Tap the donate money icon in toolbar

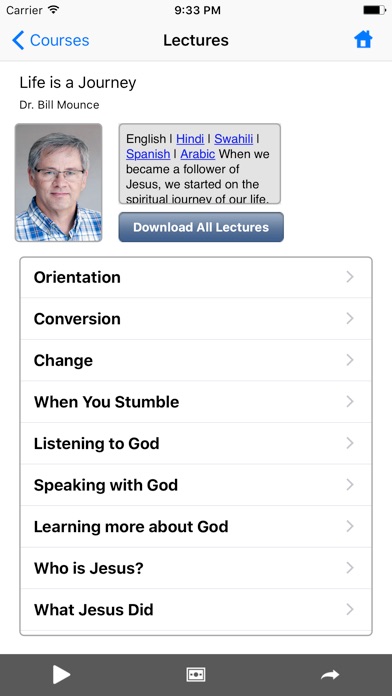[x=196, y=675]
